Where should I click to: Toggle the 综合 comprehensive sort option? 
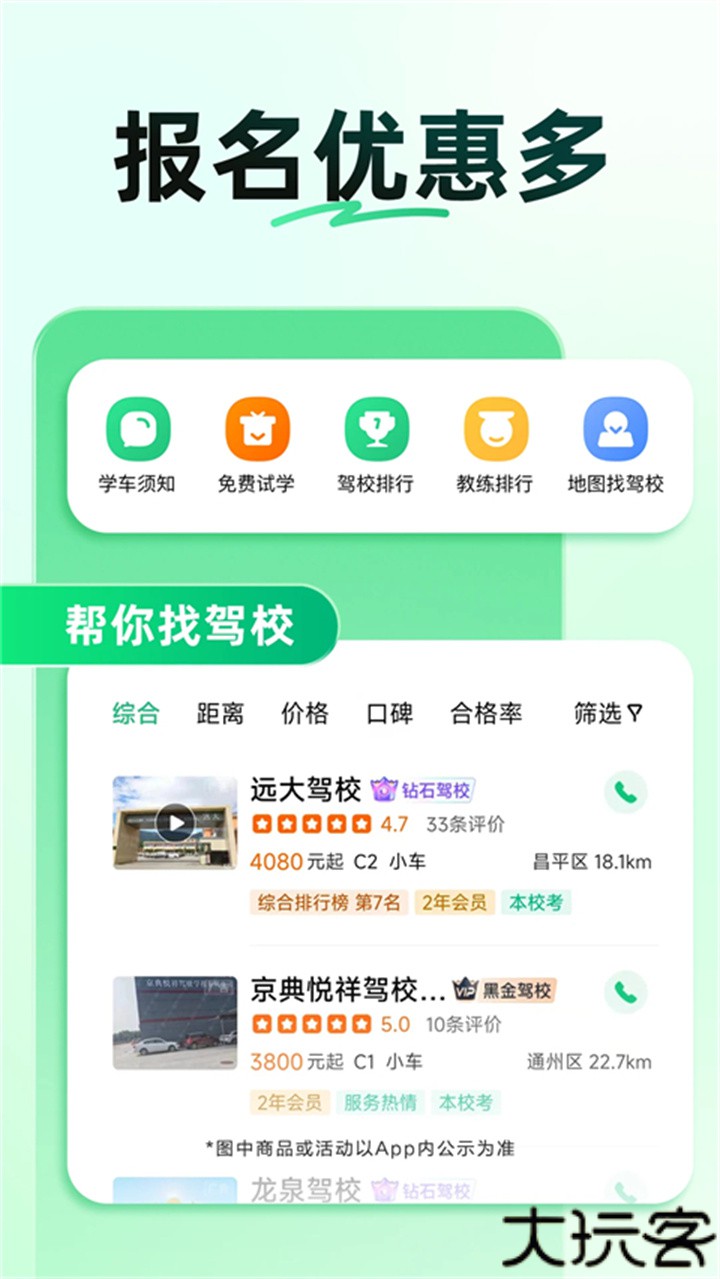click(x=138, y=713)
